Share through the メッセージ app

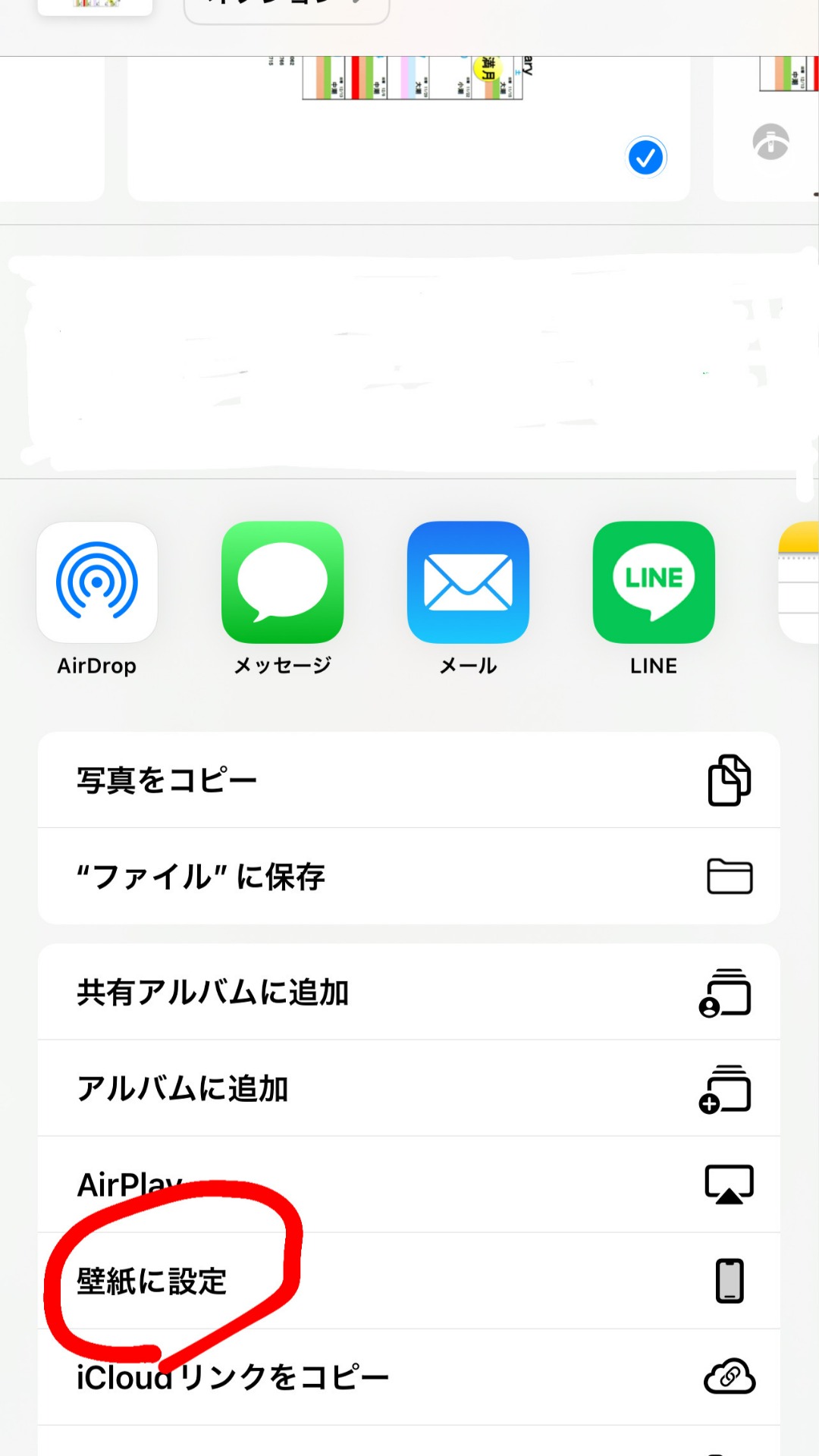(x=282, y=582)
